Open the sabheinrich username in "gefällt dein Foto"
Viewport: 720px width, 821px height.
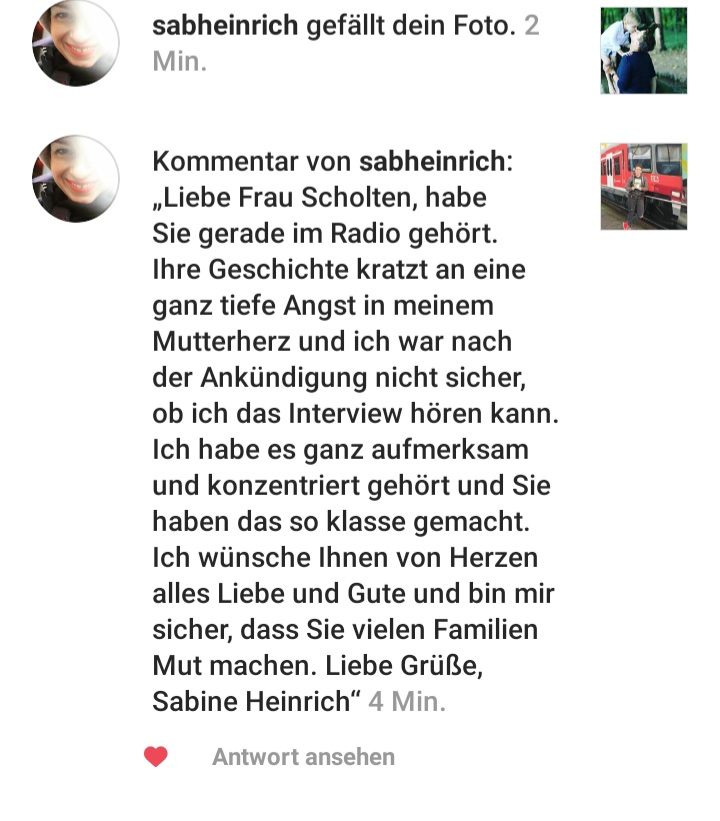click(x=225, y=26)
